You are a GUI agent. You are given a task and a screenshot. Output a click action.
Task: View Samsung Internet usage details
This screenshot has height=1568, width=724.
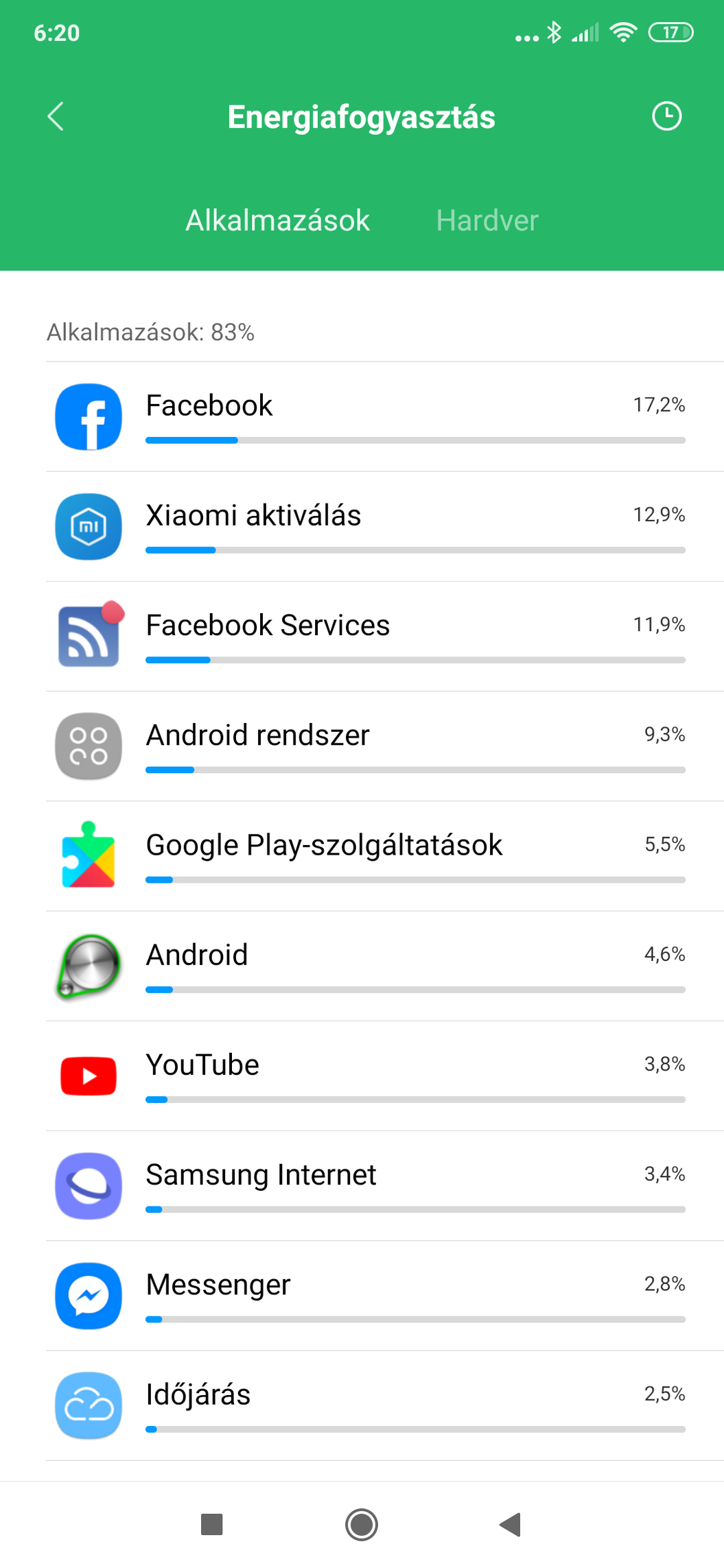(x=385, y=1186)
